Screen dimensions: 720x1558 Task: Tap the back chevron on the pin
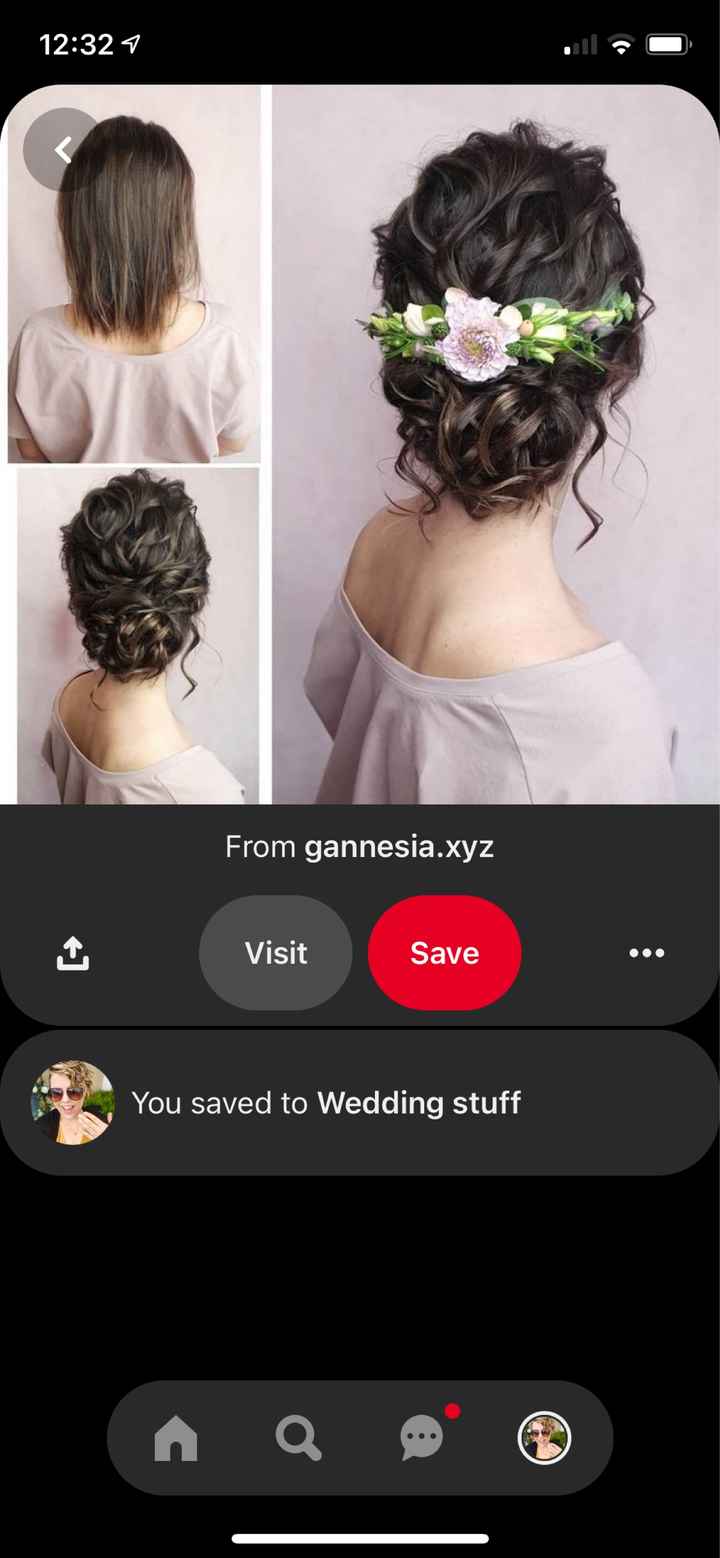pyautogui.click(x=62, y=148)
